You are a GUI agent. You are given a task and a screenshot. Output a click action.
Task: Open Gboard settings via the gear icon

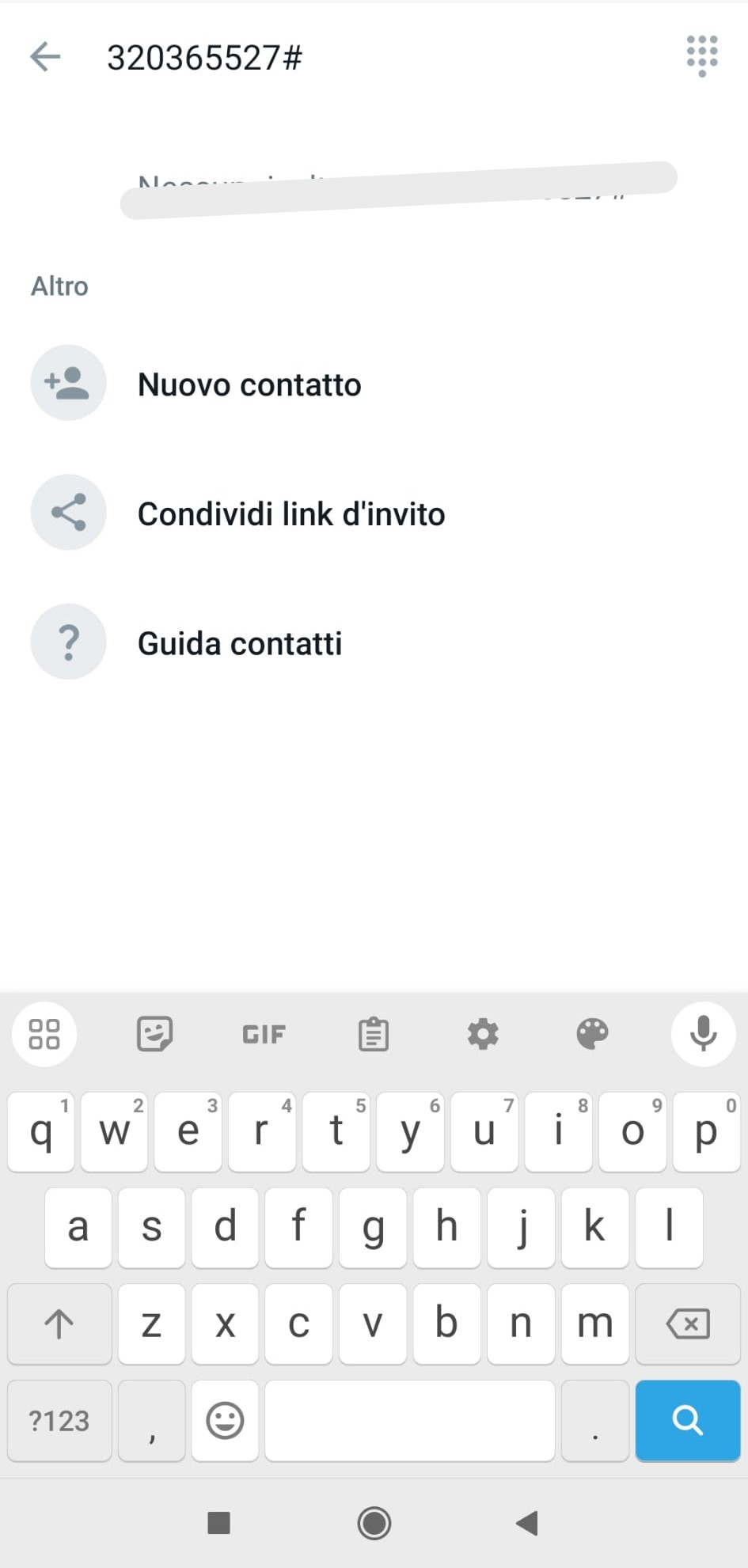tap(483, 1033)
